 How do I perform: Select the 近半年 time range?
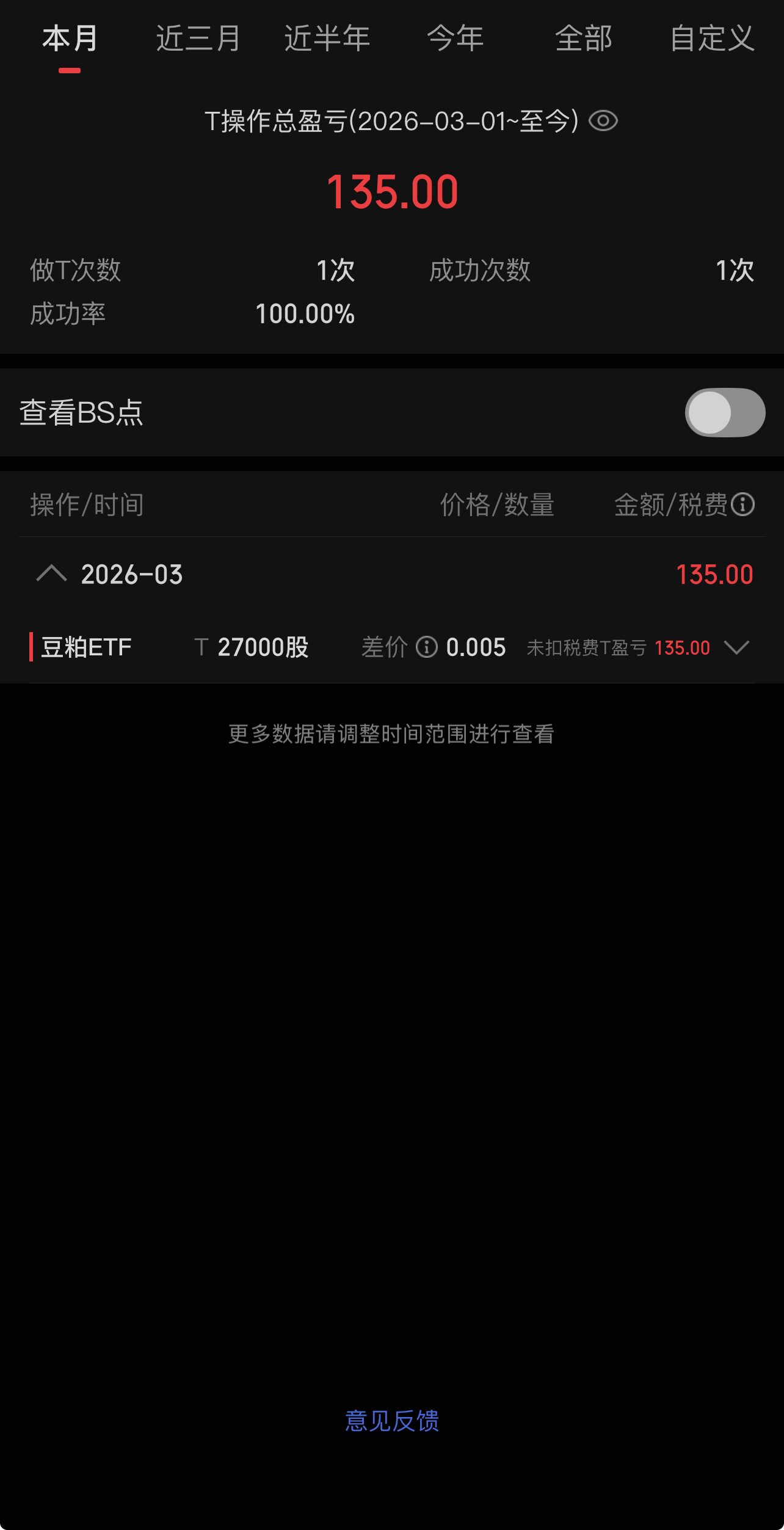(x=327, y=38)
